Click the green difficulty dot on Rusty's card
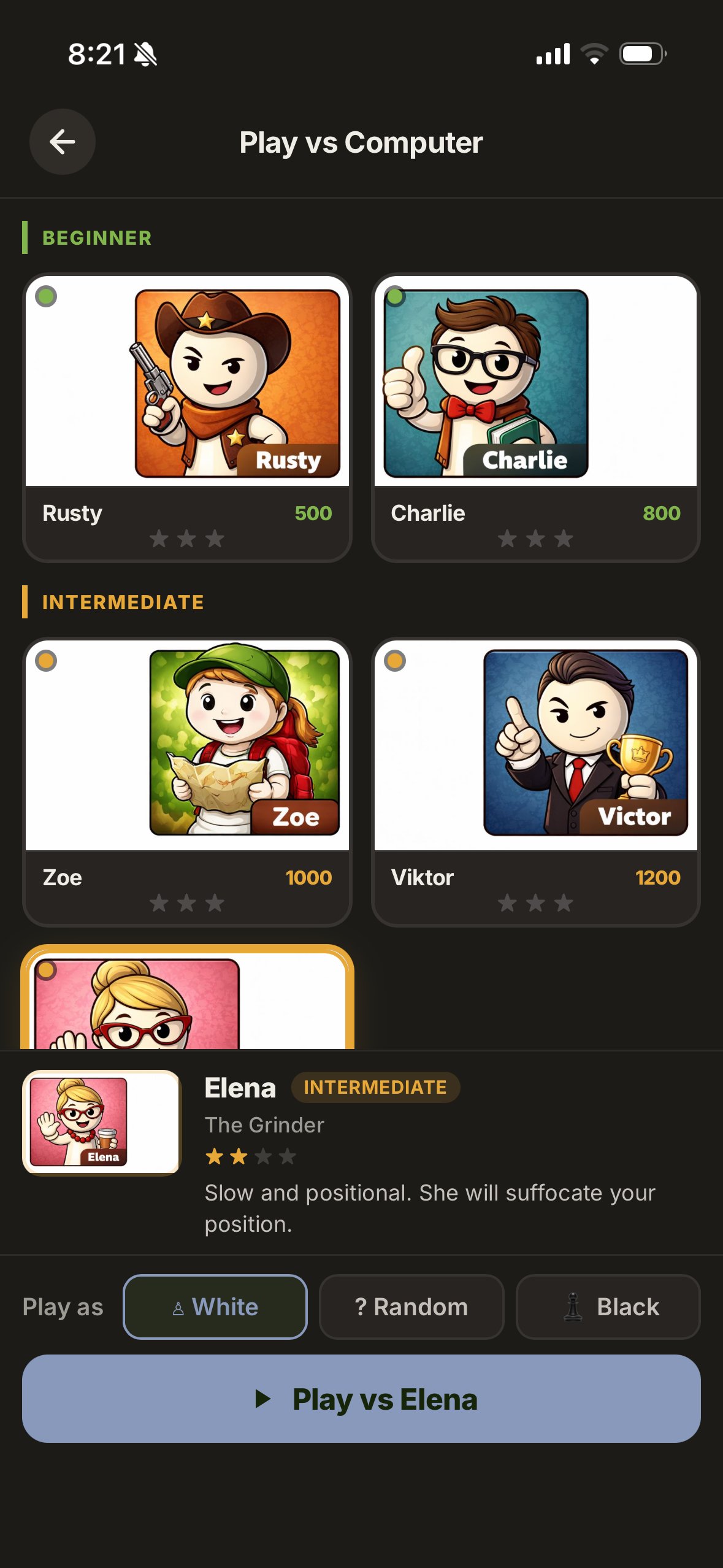Image resolution: width=723 pixels, height=1568 pixels. (47, 296)
